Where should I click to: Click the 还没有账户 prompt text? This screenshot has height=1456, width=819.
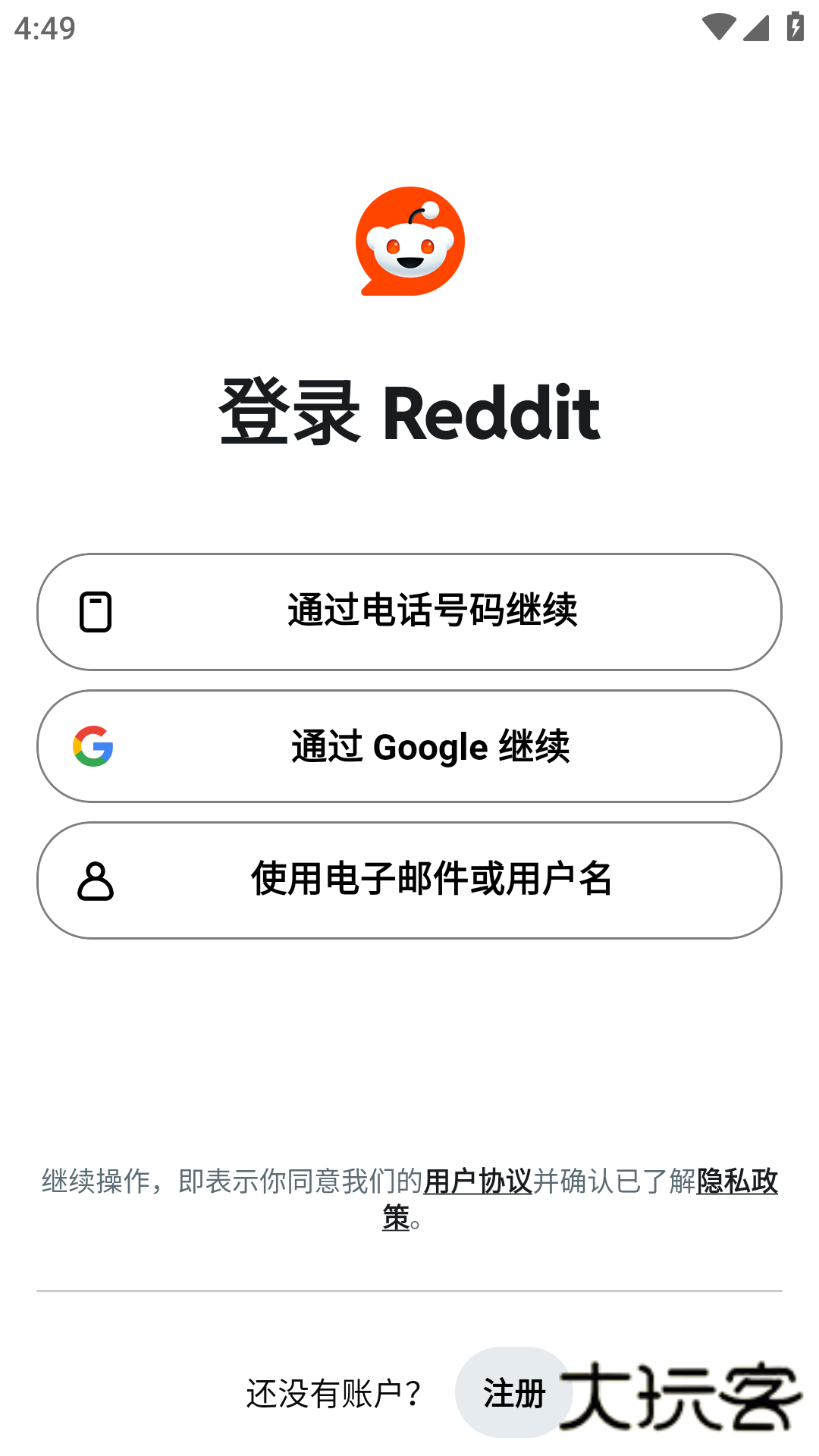point(334,1392)
